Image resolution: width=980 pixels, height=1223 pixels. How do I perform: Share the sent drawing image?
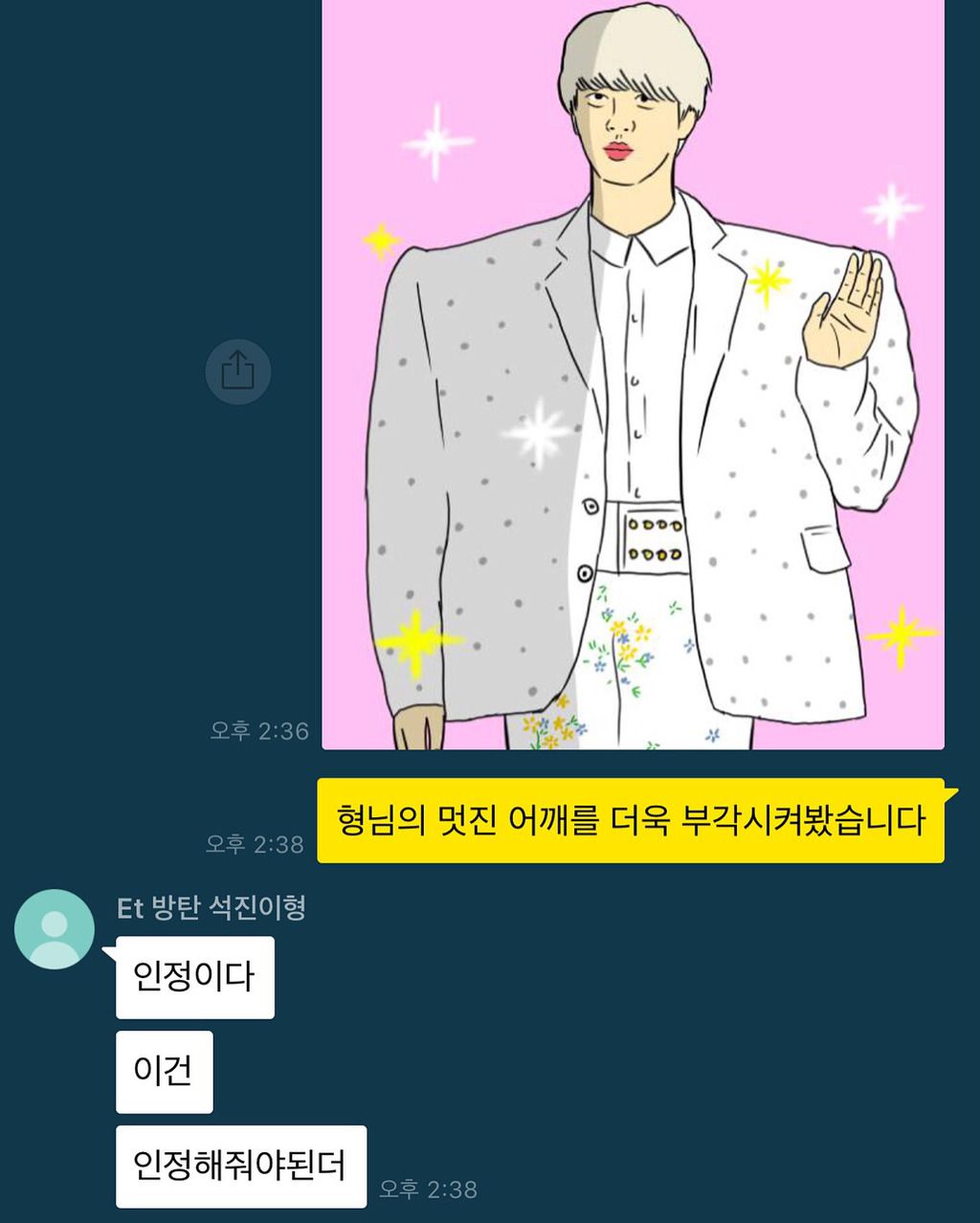238,370
